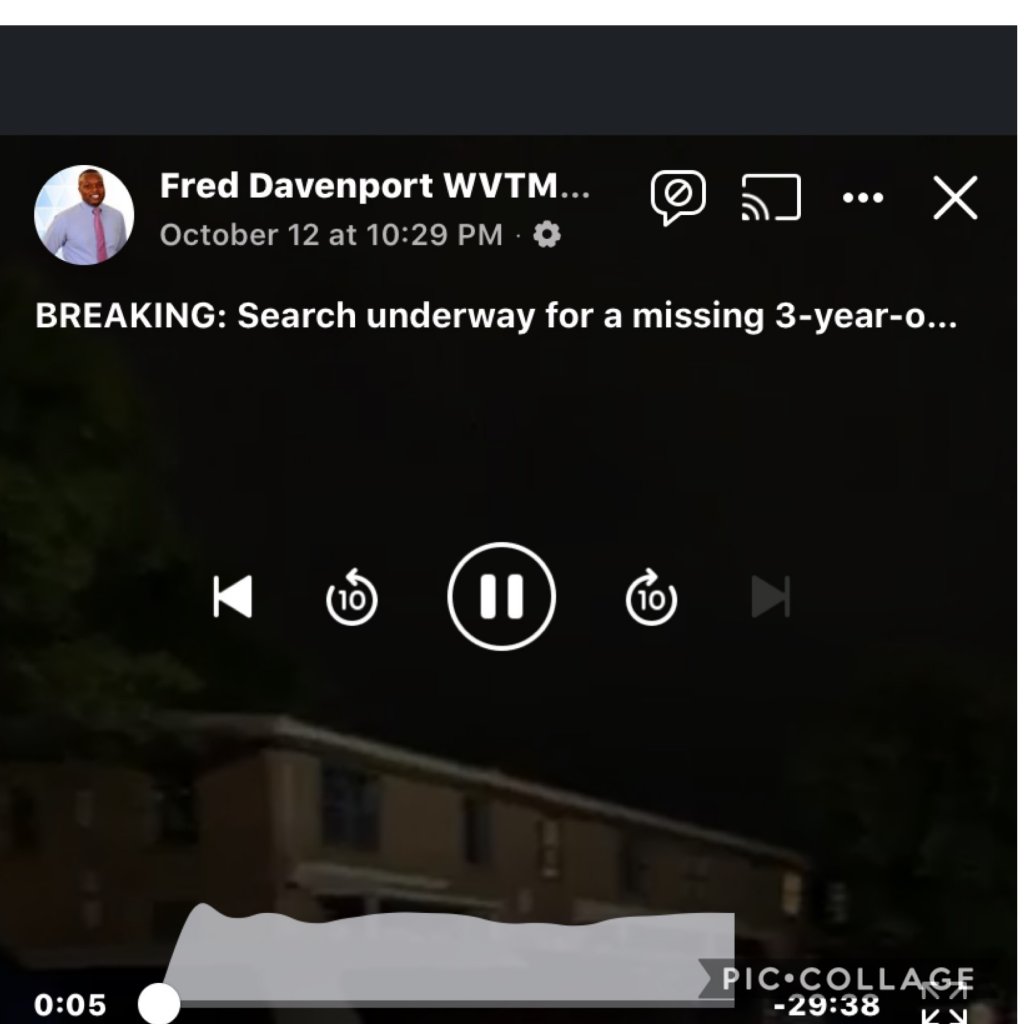Rewind the video 10 seconds

(x=352, y=598)
